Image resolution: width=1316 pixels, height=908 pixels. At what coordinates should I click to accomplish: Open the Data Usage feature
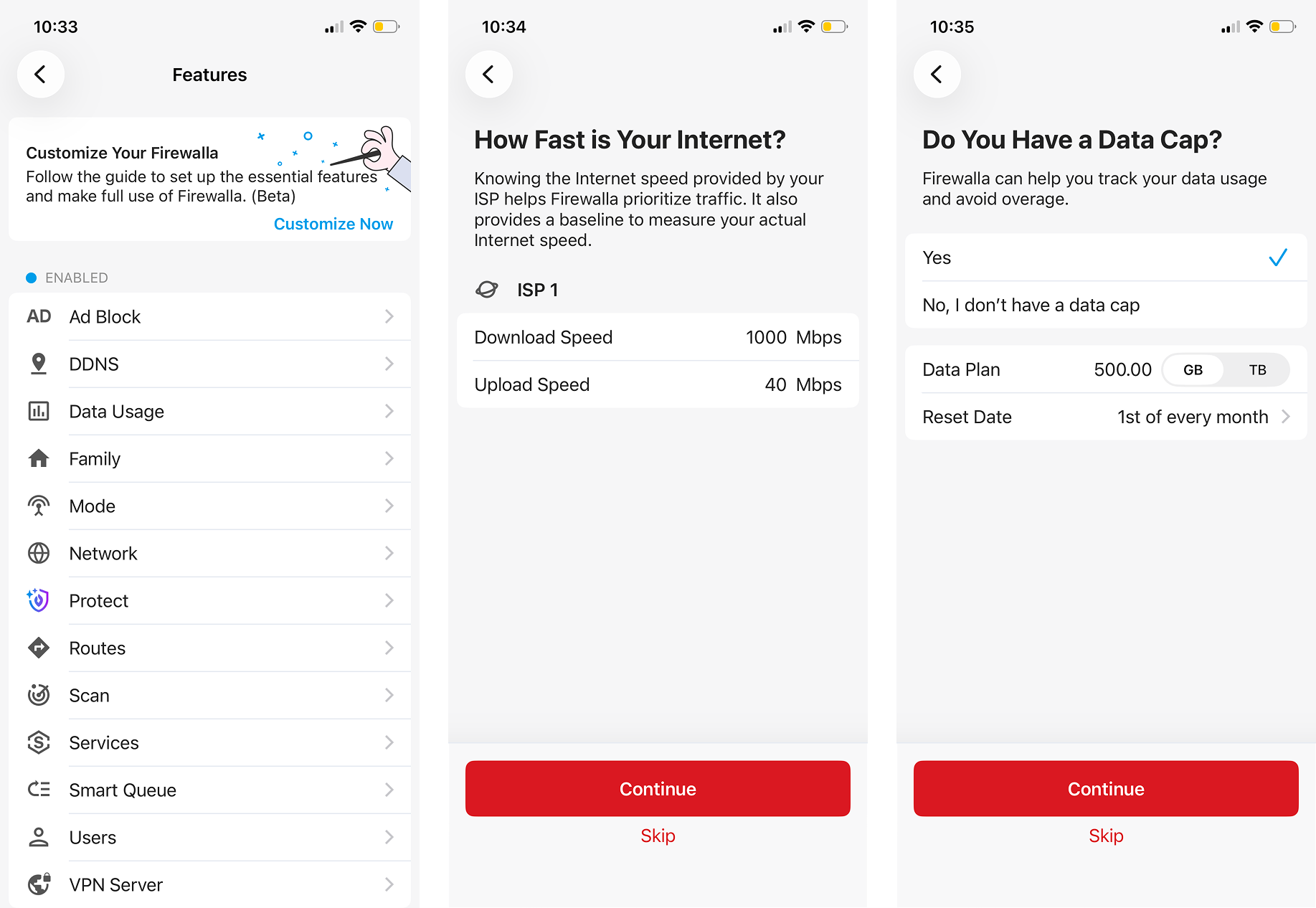pyautogui.click(x=209, y=412)
